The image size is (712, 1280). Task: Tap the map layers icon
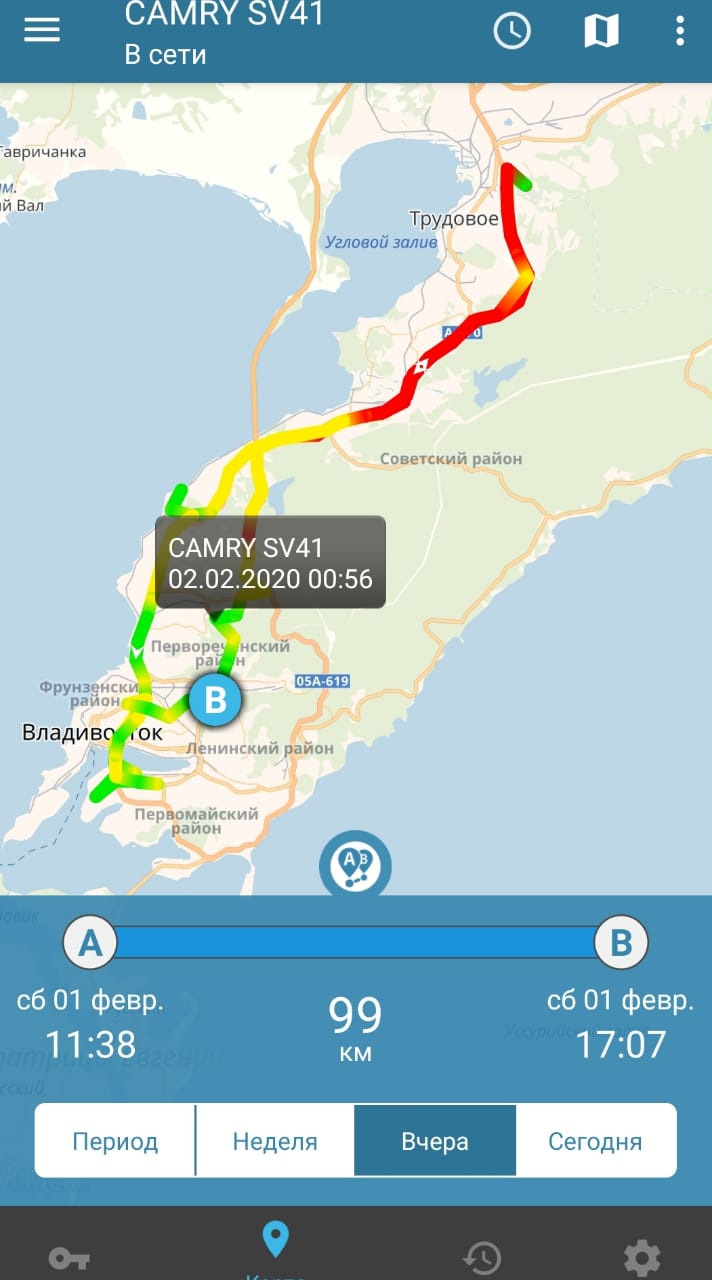601,31
